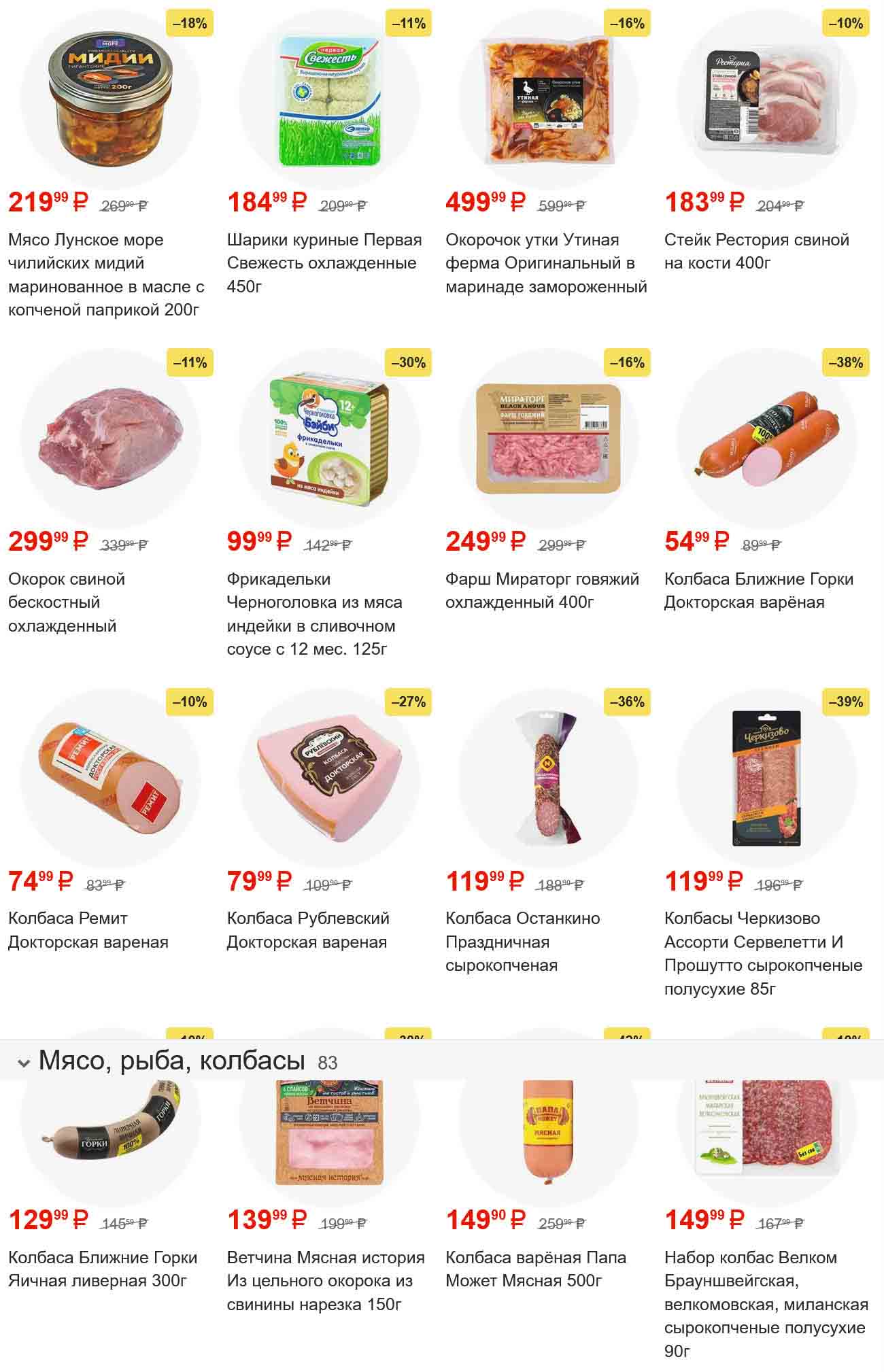Open Мясо Лунское море мидий product card

[105, 274]
